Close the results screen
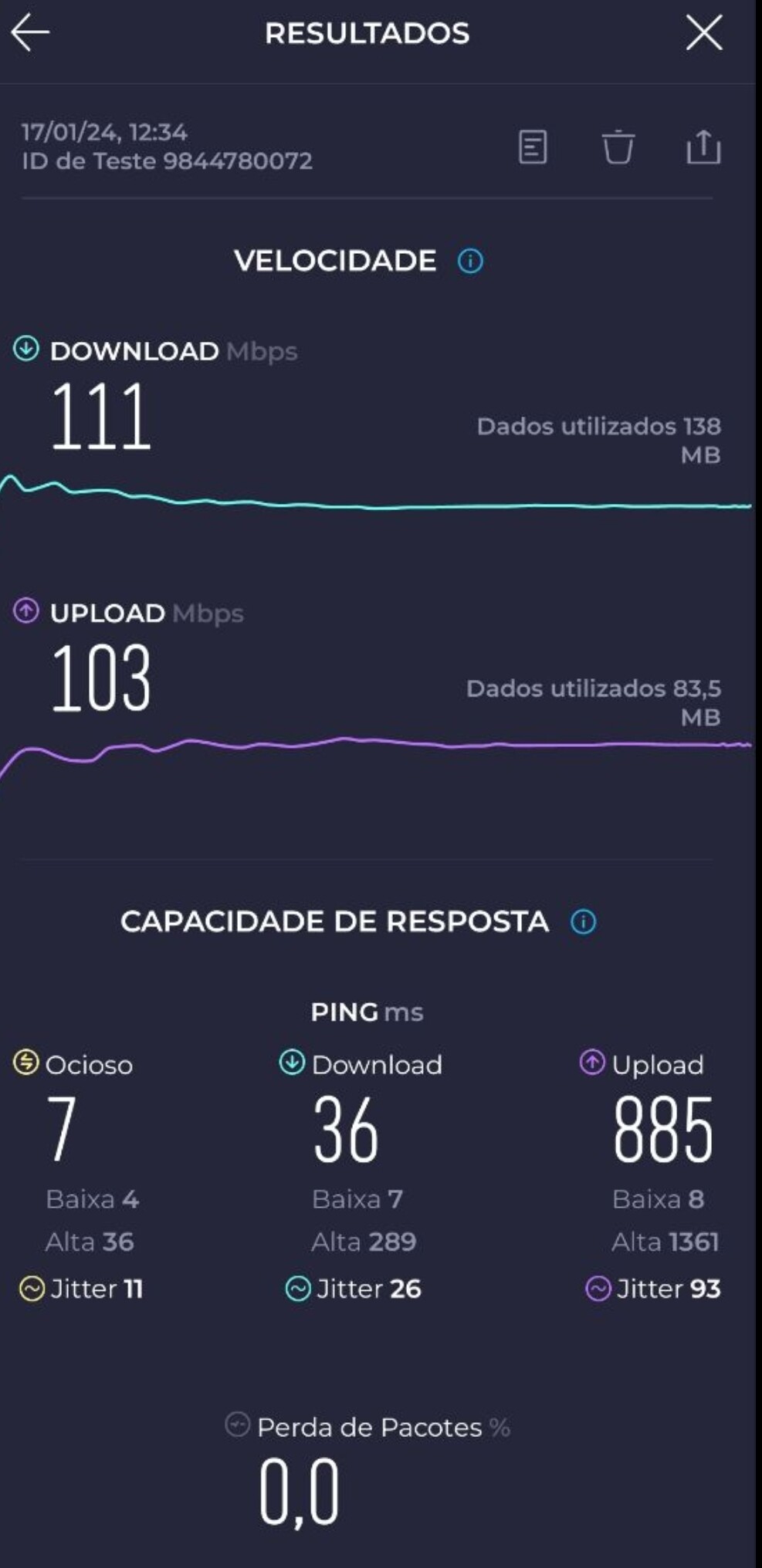 click(703, 33)
